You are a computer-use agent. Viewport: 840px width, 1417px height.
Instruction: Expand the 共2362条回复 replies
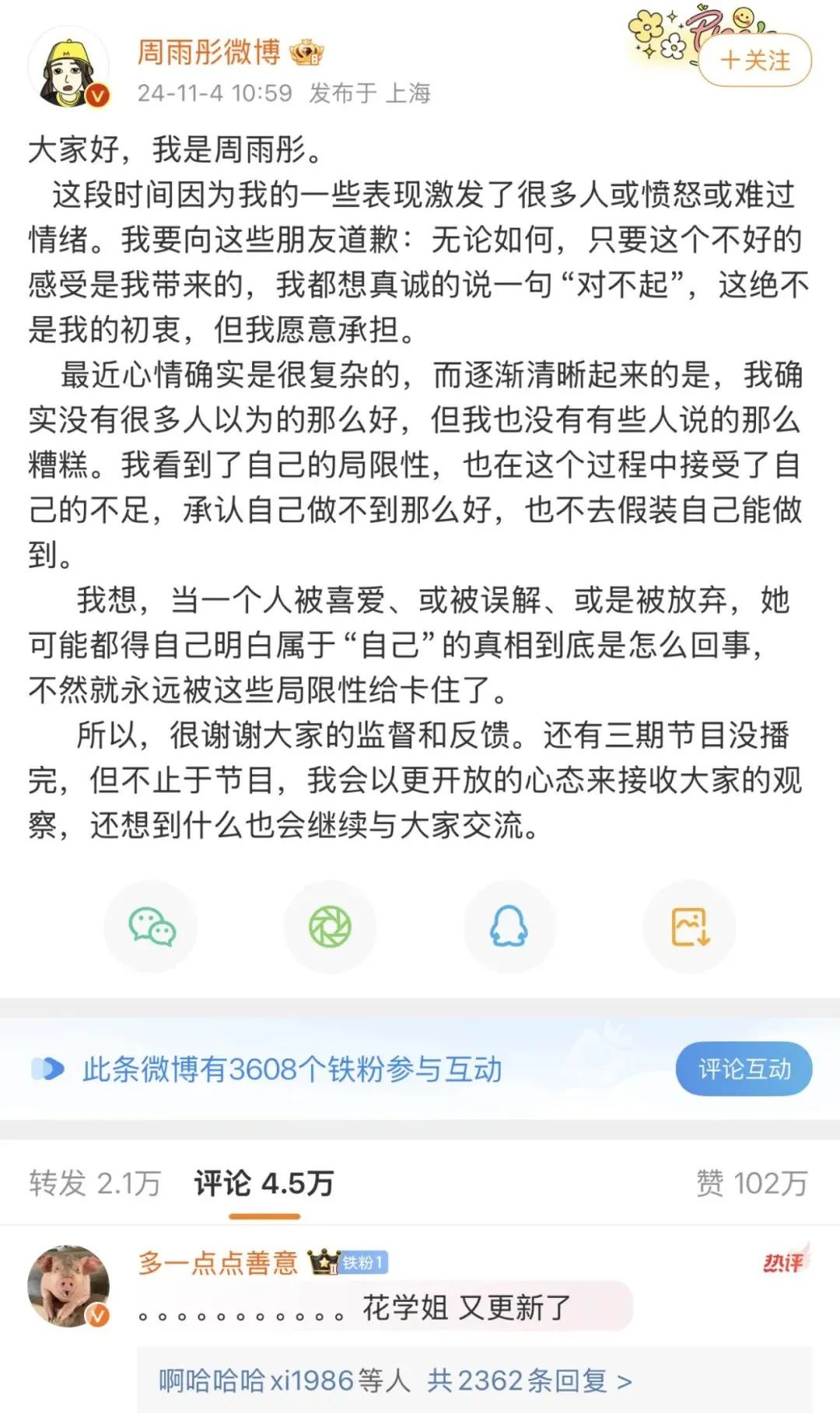point(529,1380)
